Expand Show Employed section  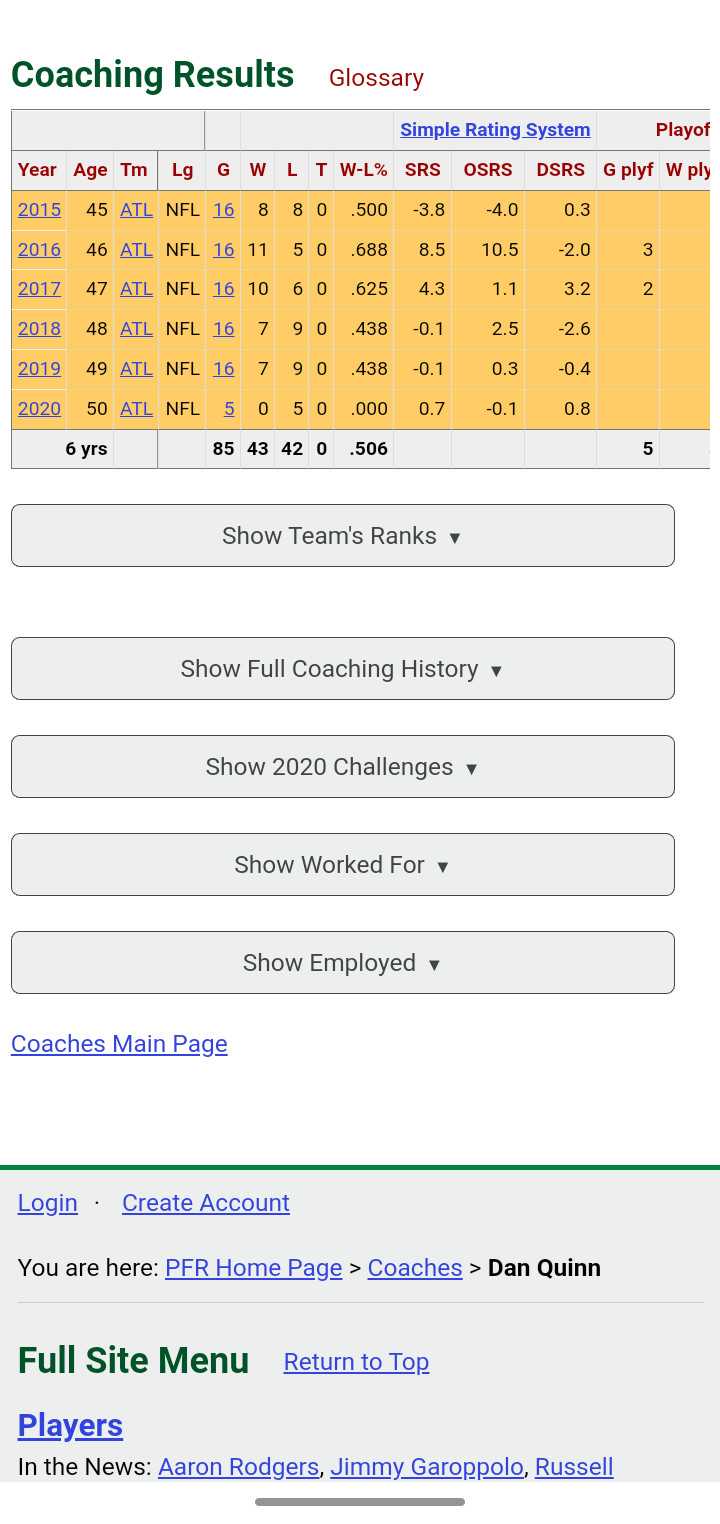[x=343, y=963]
